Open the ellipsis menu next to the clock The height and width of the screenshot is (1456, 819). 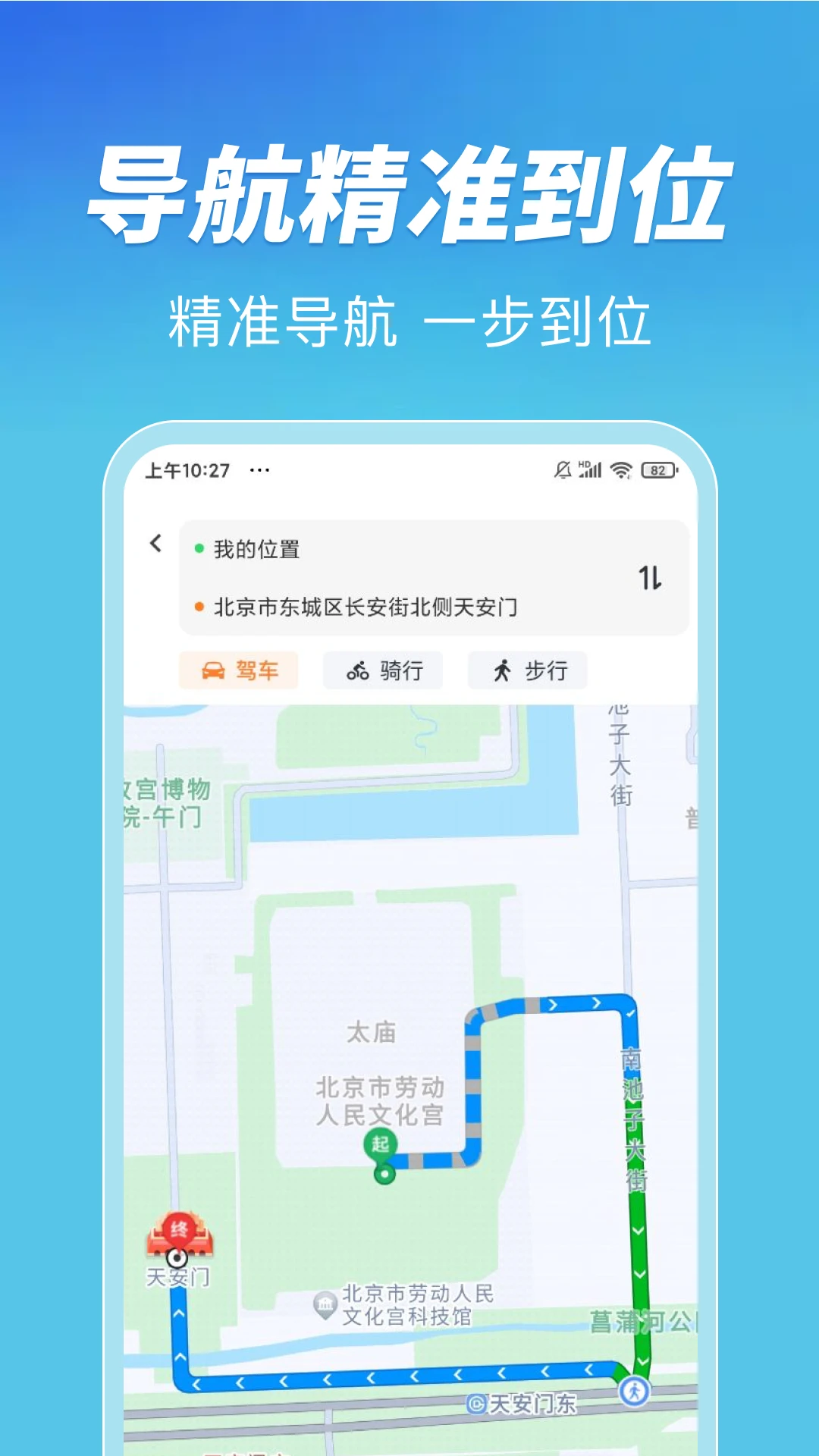click(260, 470)
